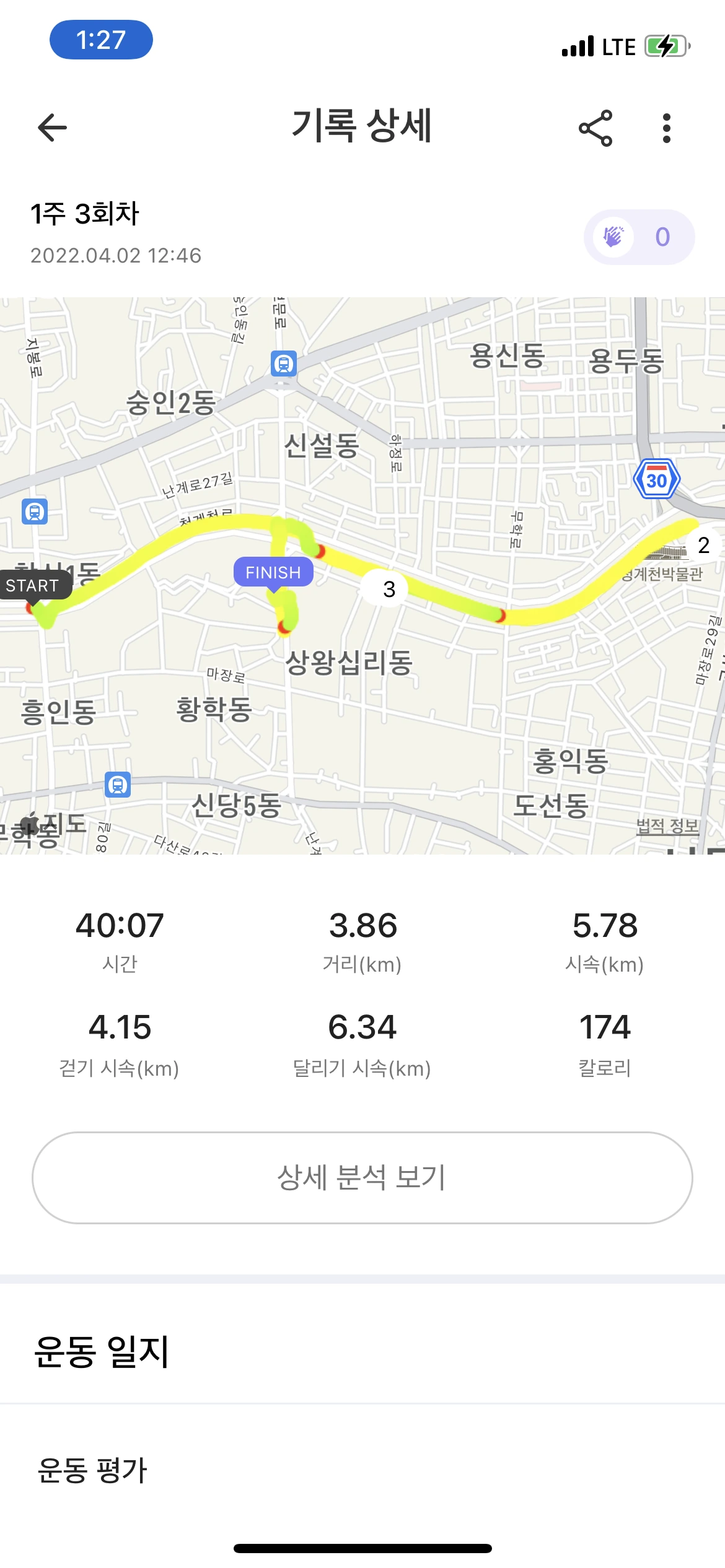Share this running record
This screenshot has width=725, height=1568.
[595, 128]
